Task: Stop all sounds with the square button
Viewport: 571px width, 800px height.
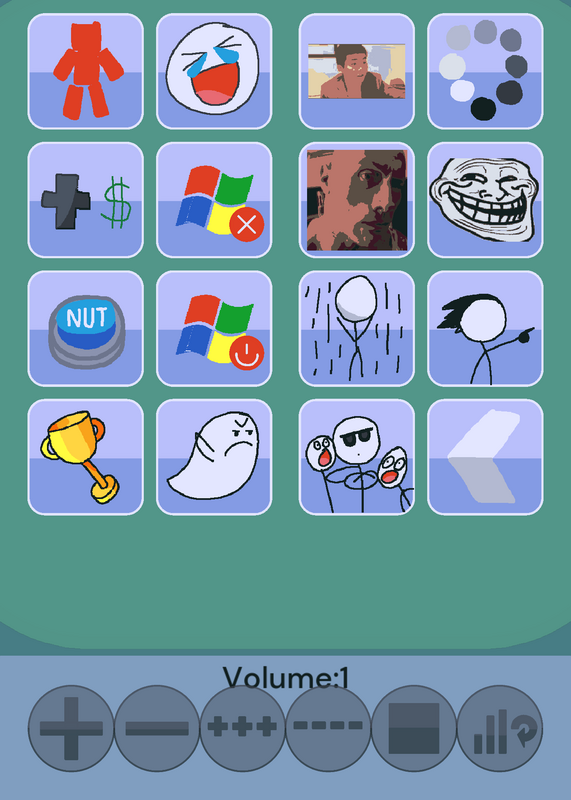Action: [414, 729]
